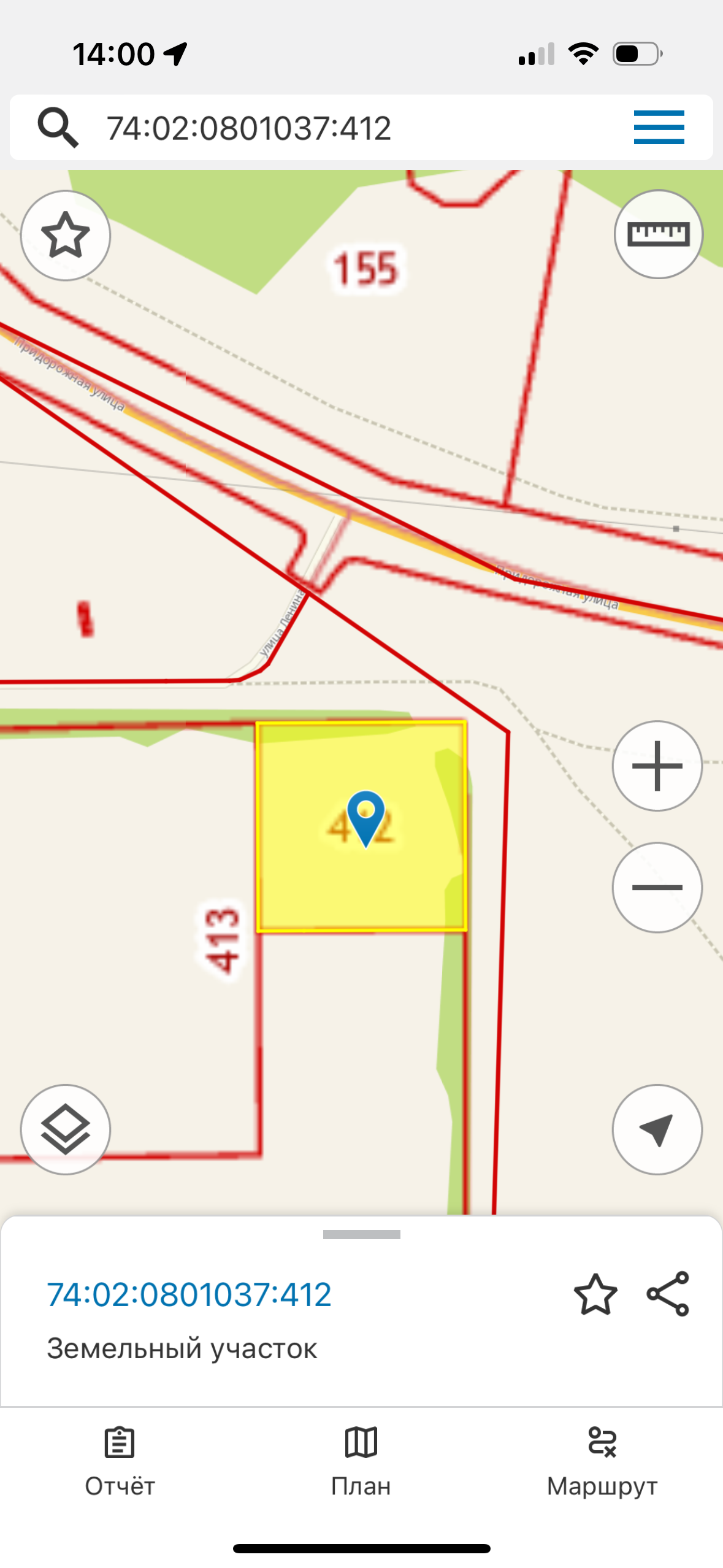The width and height of the screenshot is (723, 1568).
Task: Add this land plot to favorites
Action: tap(595, 1294)
